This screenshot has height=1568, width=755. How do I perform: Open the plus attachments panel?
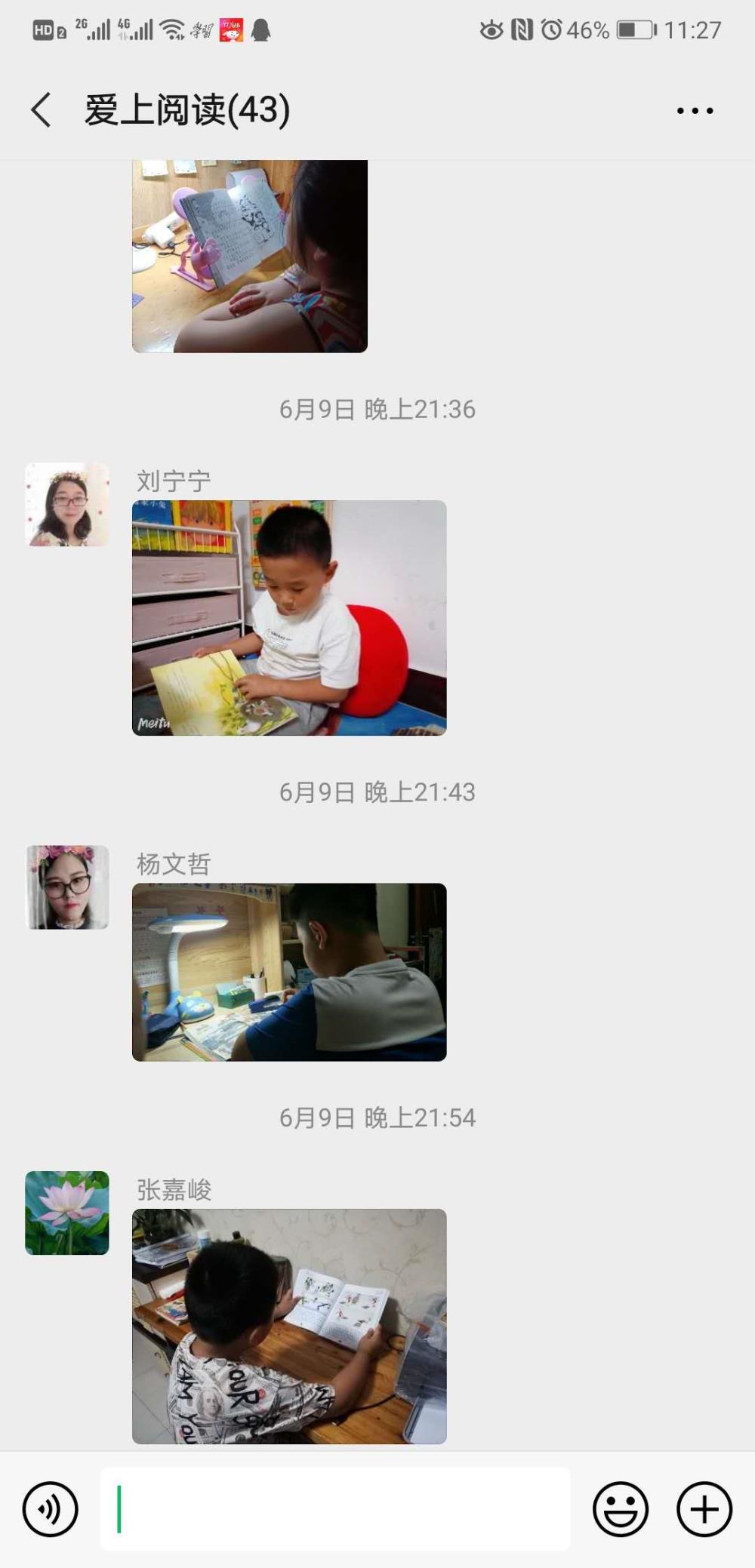(704, 1509)
